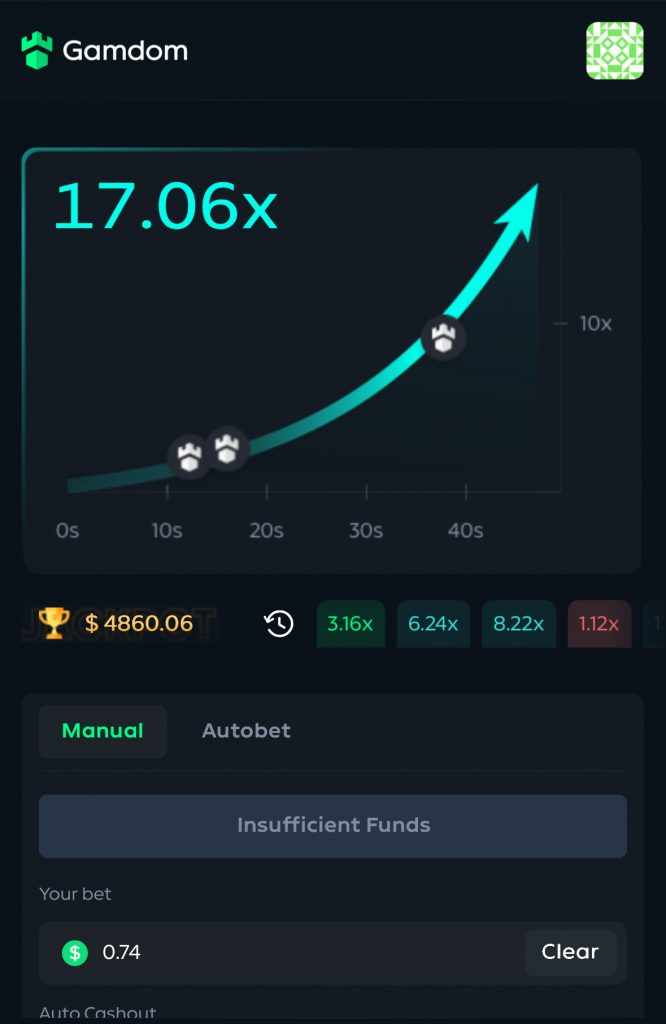
Task: Open the jackpot amount $4860.06
Action: 138,624
